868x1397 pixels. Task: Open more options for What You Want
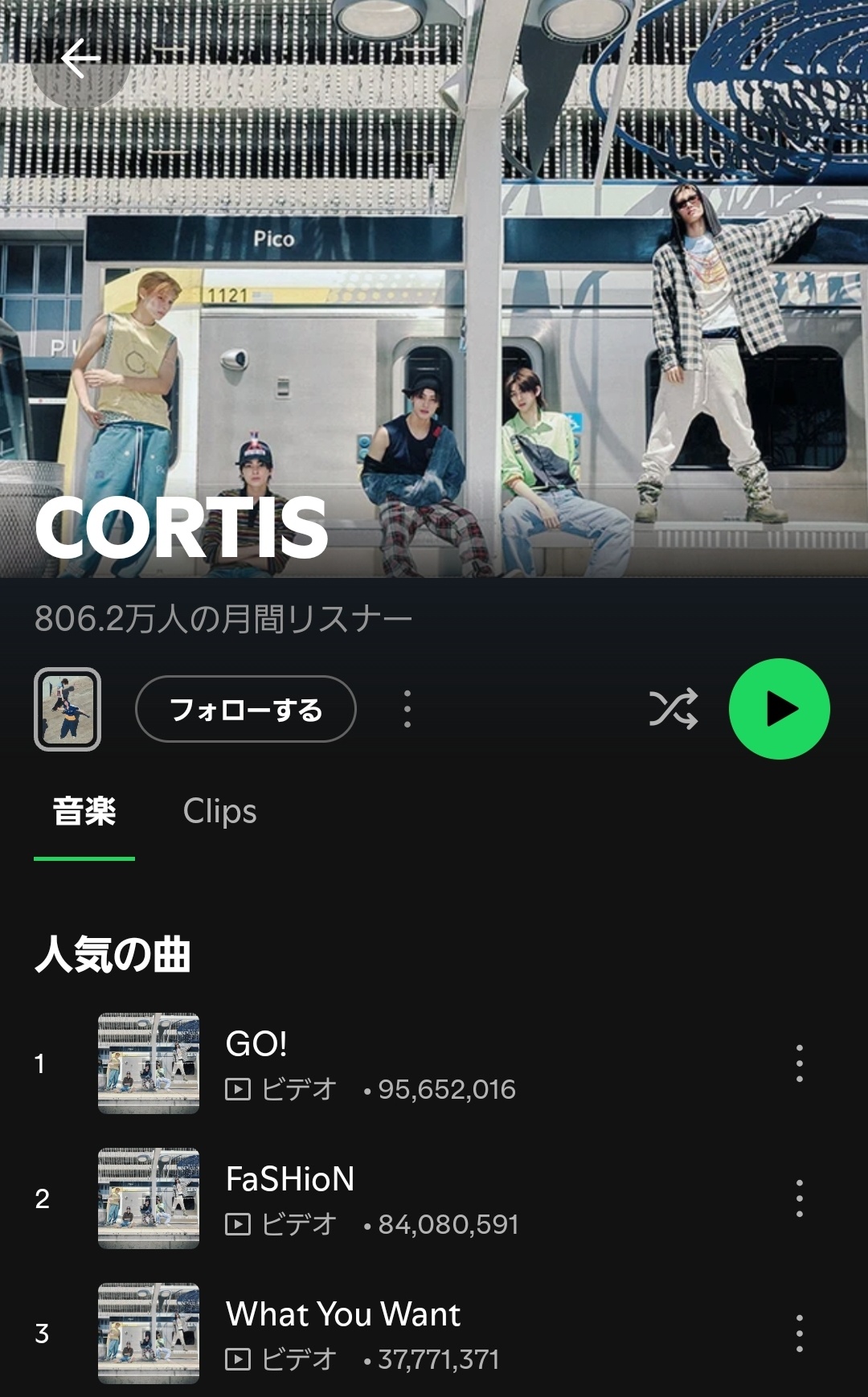(799, 1333)
